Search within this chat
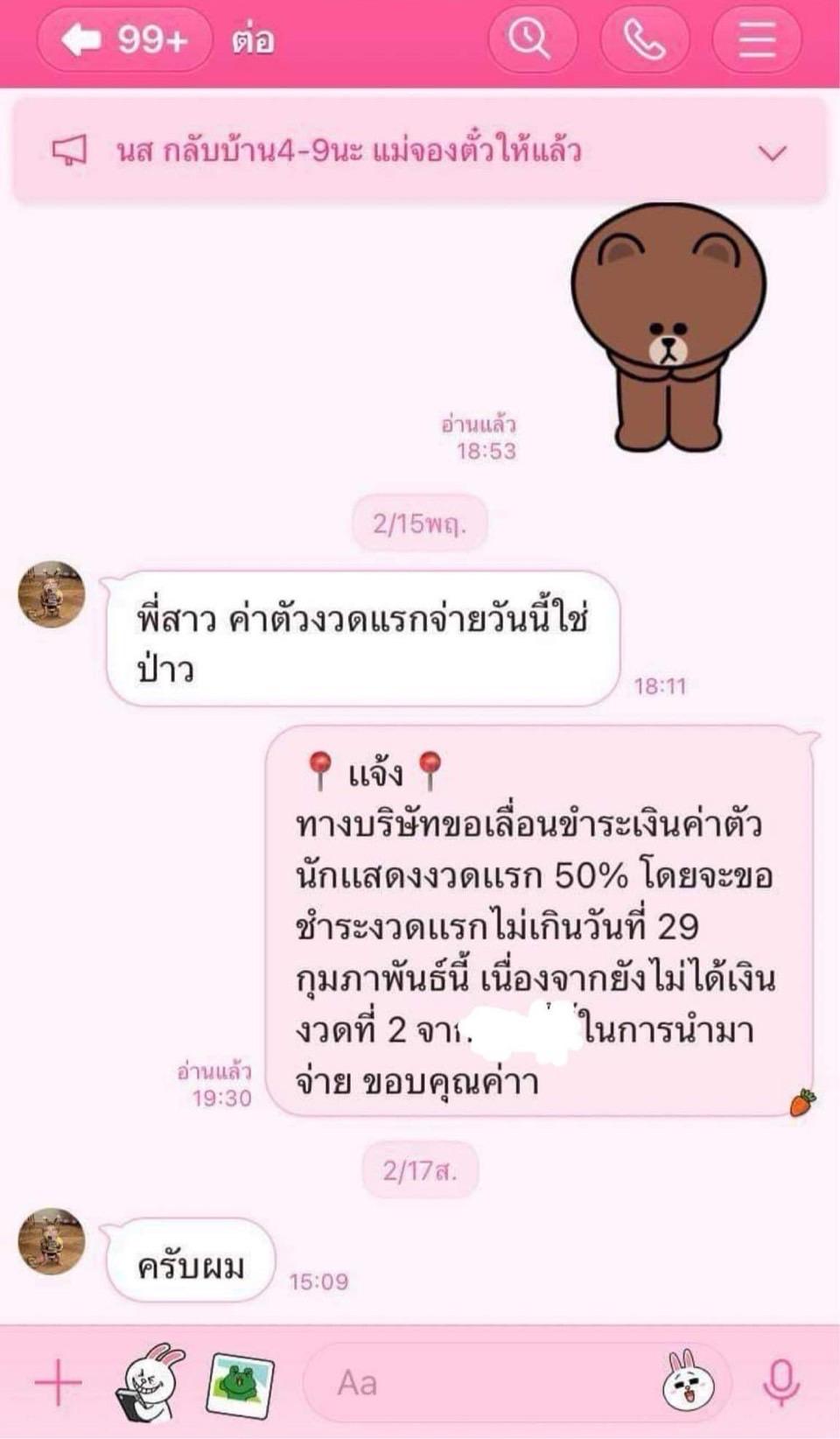This screenshot has width=840, height=1439. [x=530, y=39]
